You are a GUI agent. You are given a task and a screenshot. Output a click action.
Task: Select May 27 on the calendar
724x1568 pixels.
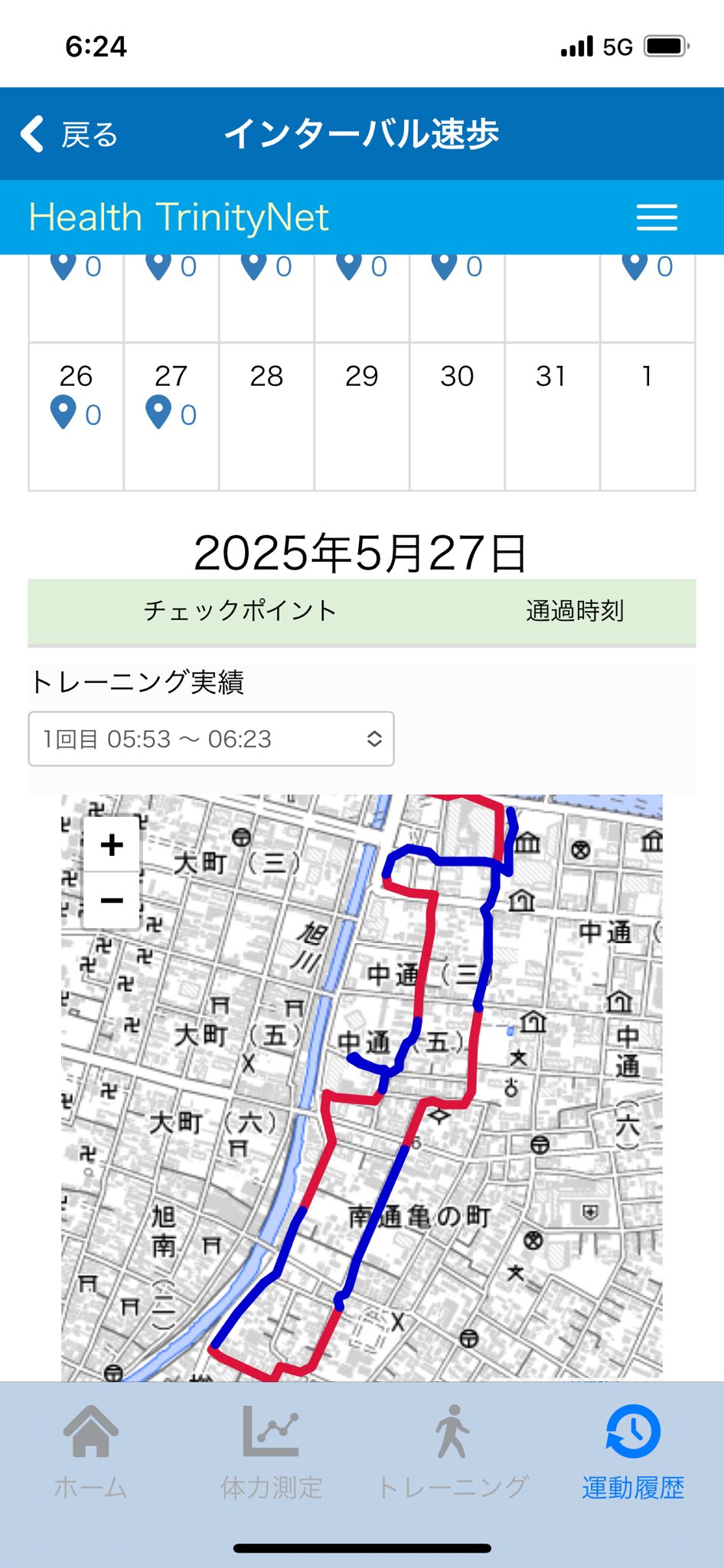click(171, 416)
